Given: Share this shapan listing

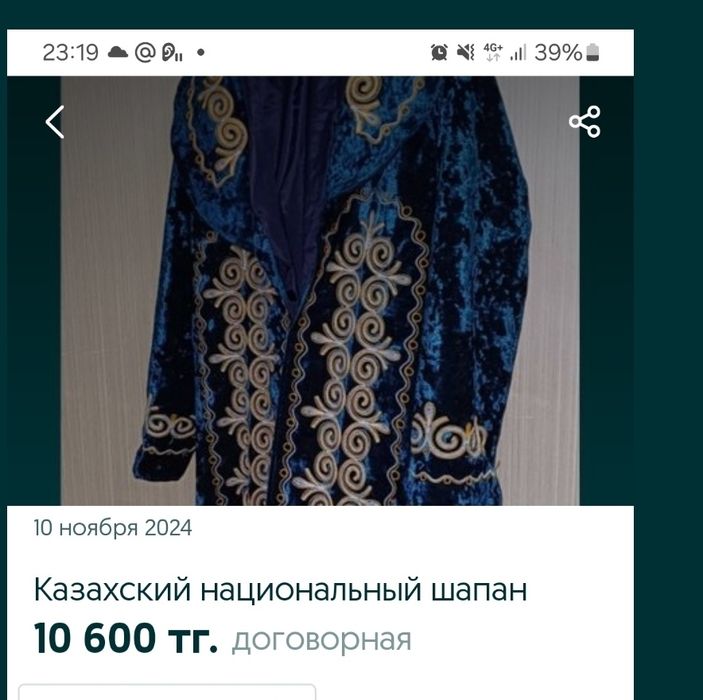Looking at the screenshot, I should coord(584,122).
